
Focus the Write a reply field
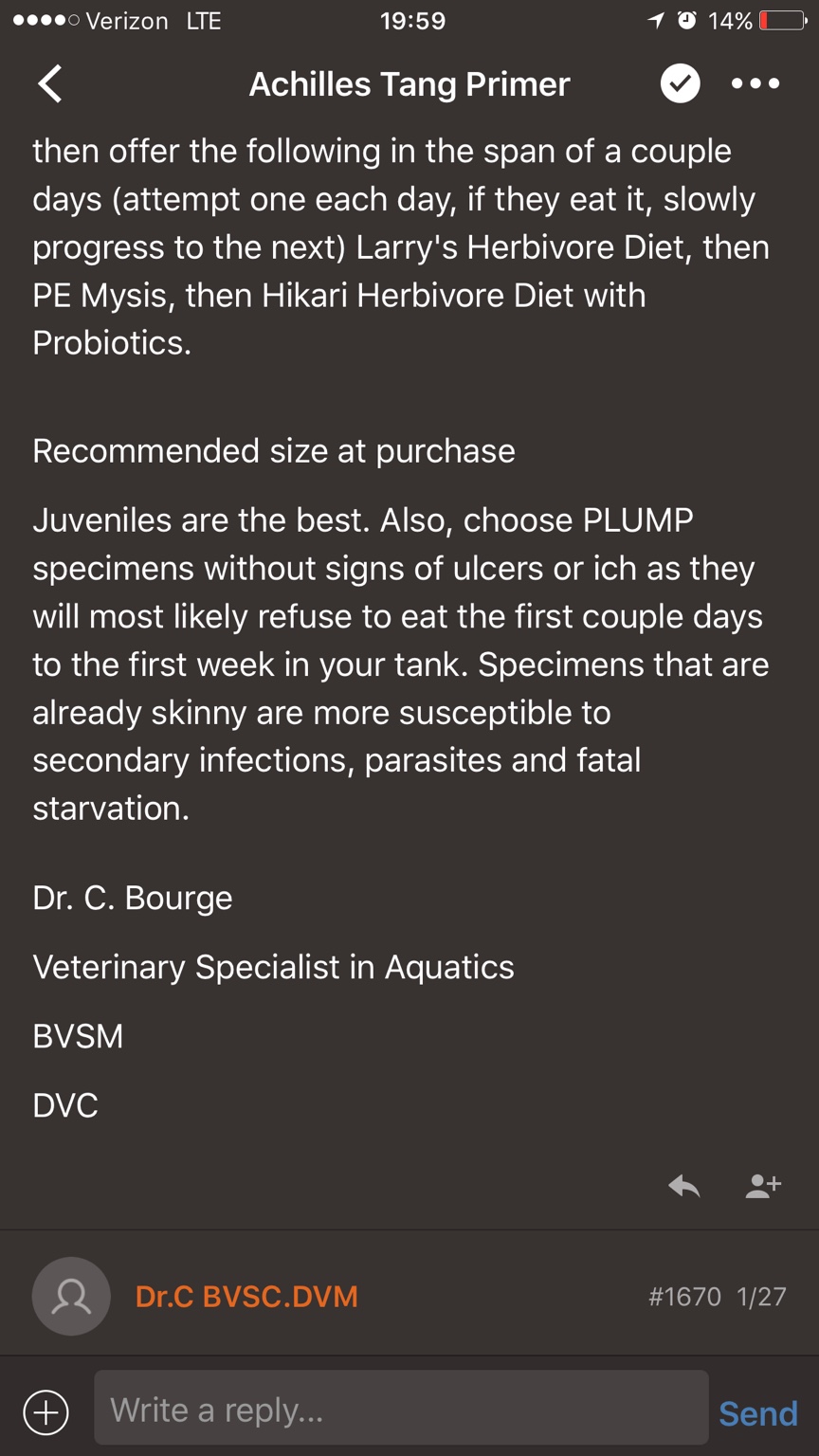coord(401,1410)
